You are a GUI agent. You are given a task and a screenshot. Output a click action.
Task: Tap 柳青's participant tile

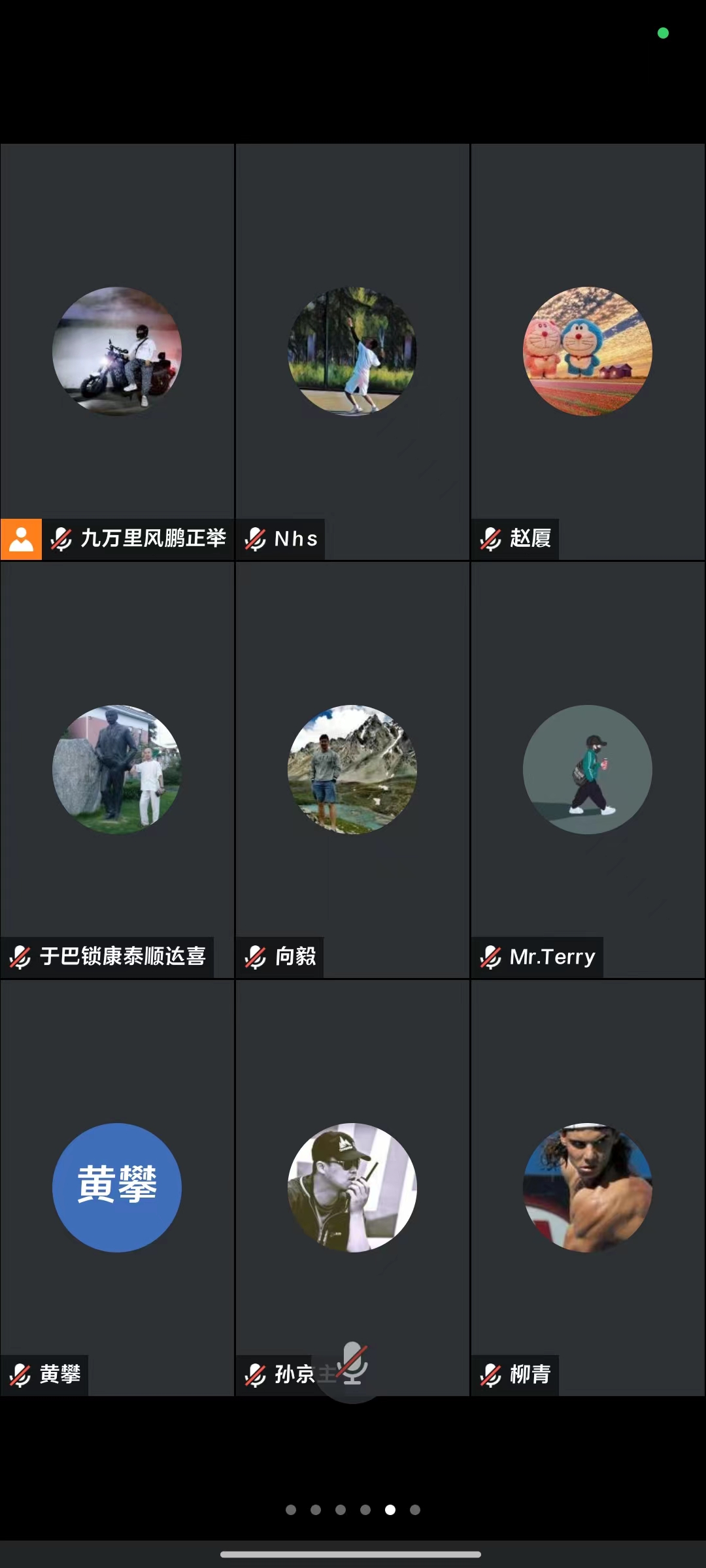pos(588,1187)
